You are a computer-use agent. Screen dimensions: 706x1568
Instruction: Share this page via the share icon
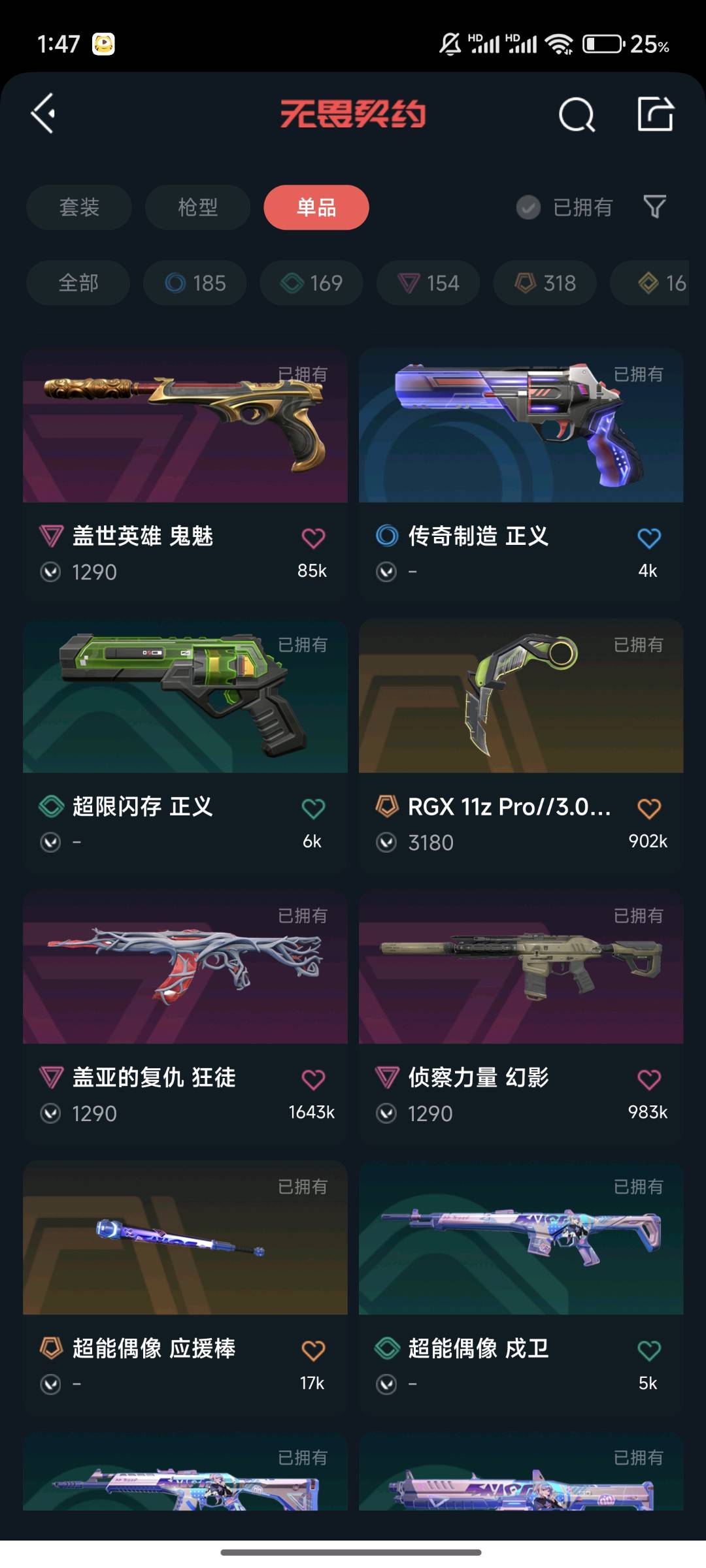[655, 114]
